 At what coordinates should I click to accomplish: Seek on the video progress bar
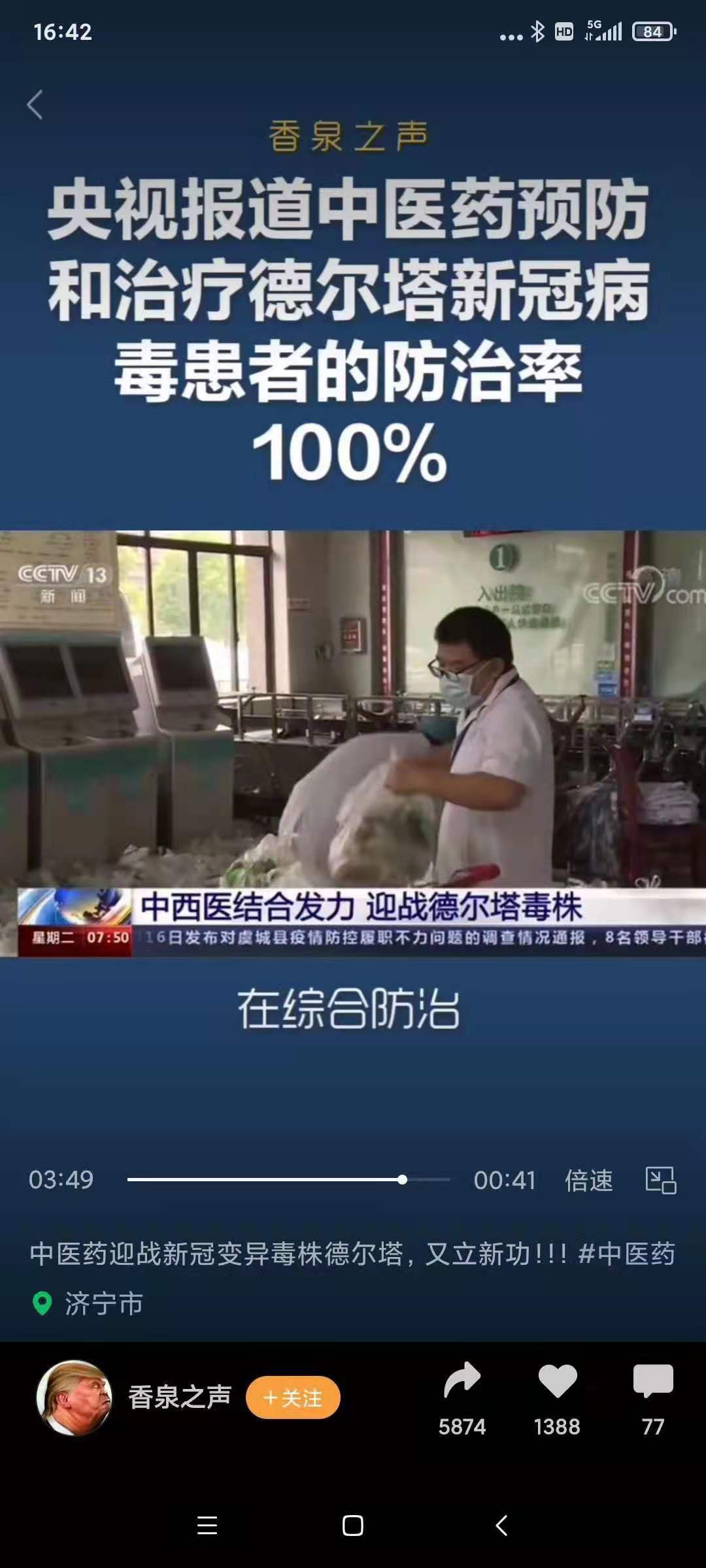point(288,1179)
